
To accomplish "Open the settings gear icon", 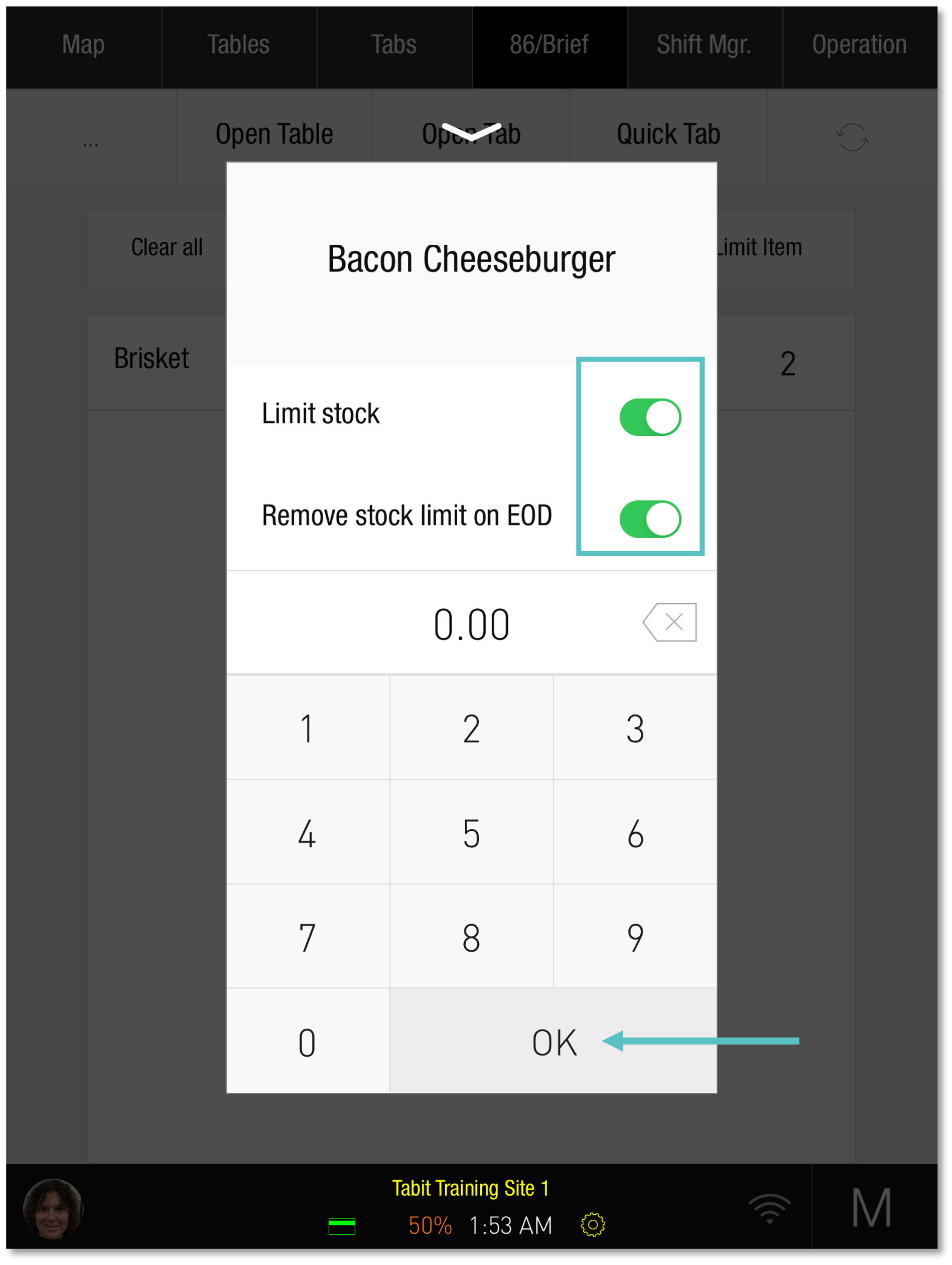I will [592, 1225].
